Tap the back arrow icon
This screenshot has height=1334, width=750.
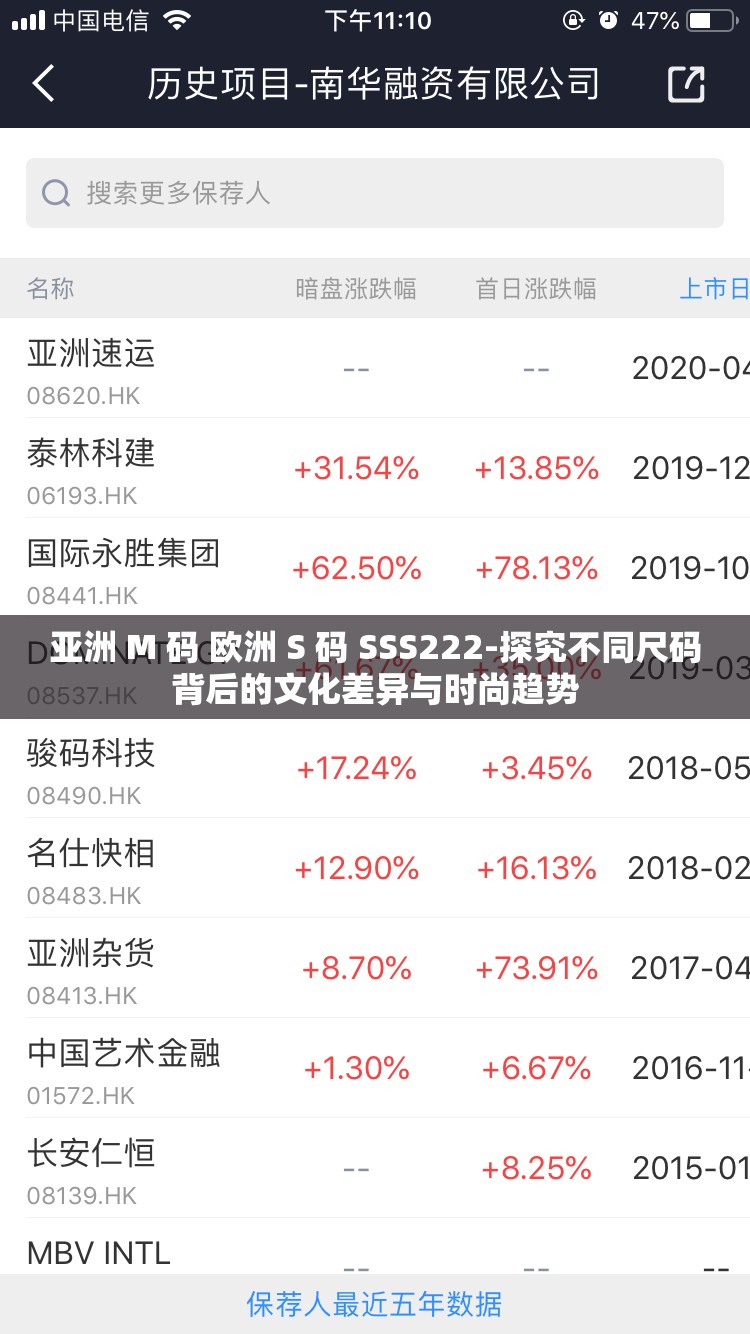(42, 84)
